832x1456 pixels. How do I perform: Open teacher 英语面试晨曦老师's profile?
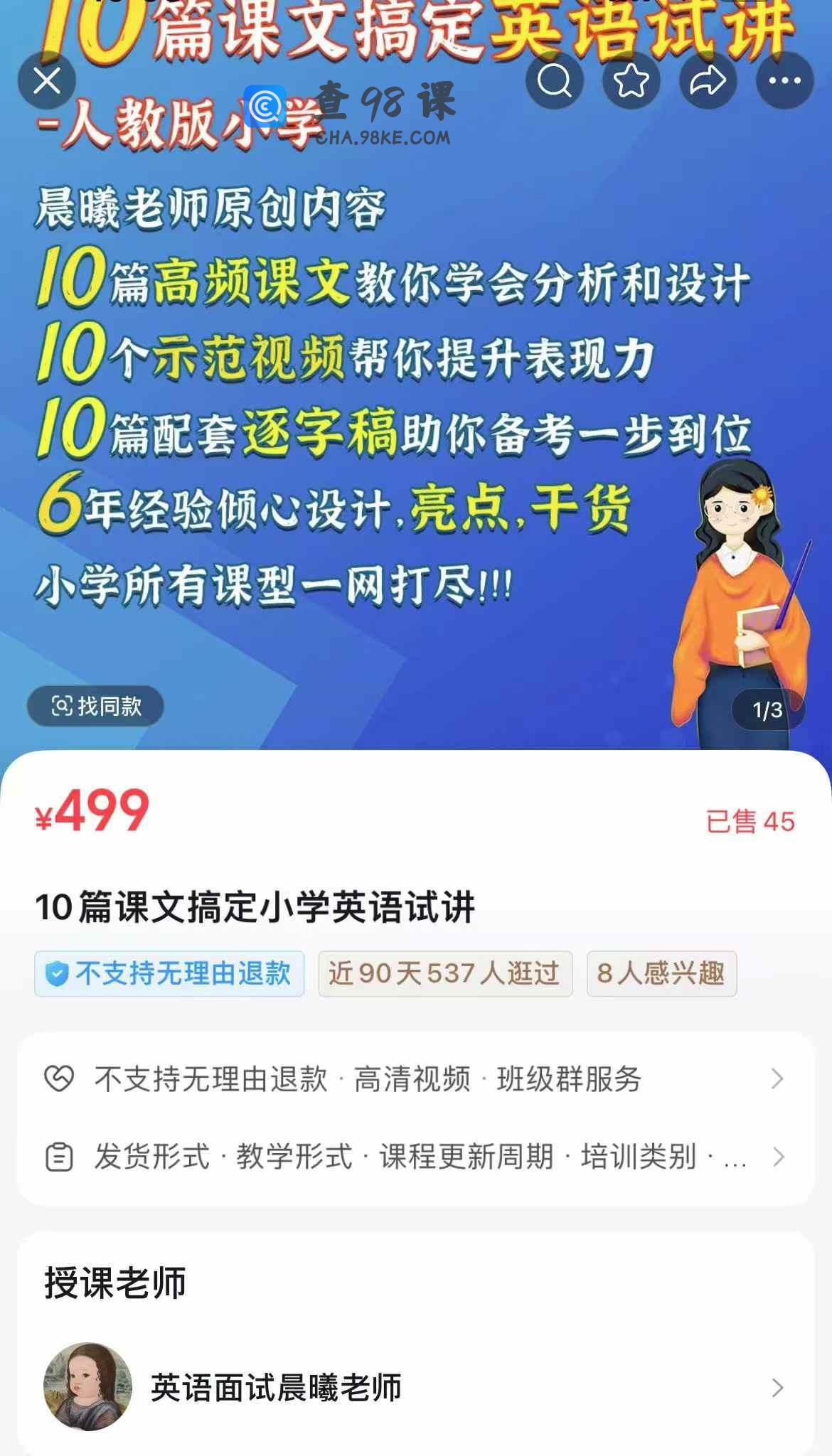click(x=415, y=1387)
